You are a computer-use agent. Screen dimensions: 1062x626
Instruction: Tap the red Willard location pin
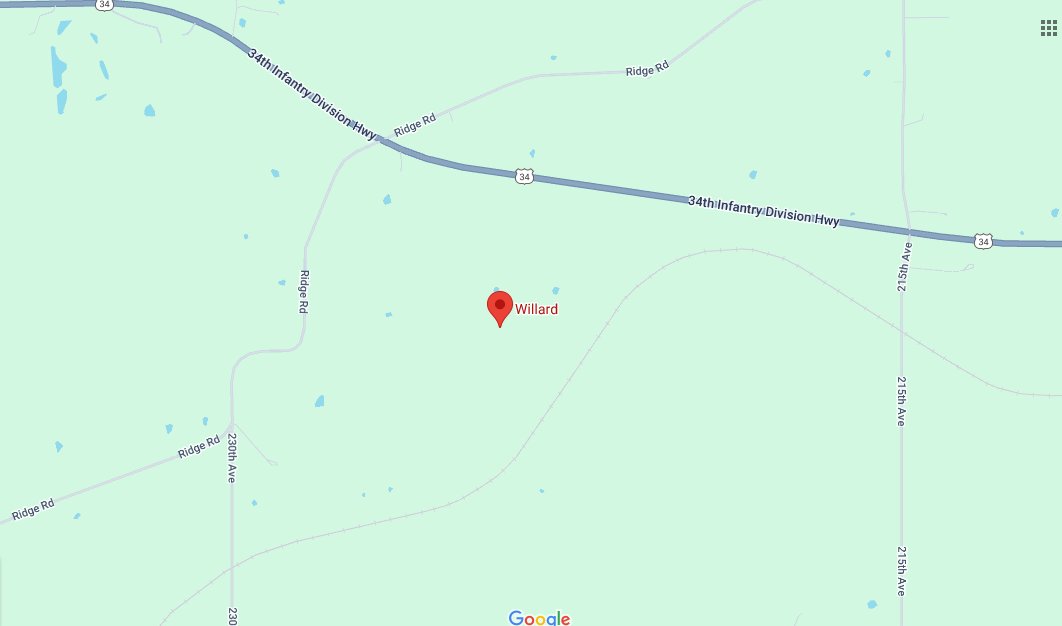pos(500,307)
